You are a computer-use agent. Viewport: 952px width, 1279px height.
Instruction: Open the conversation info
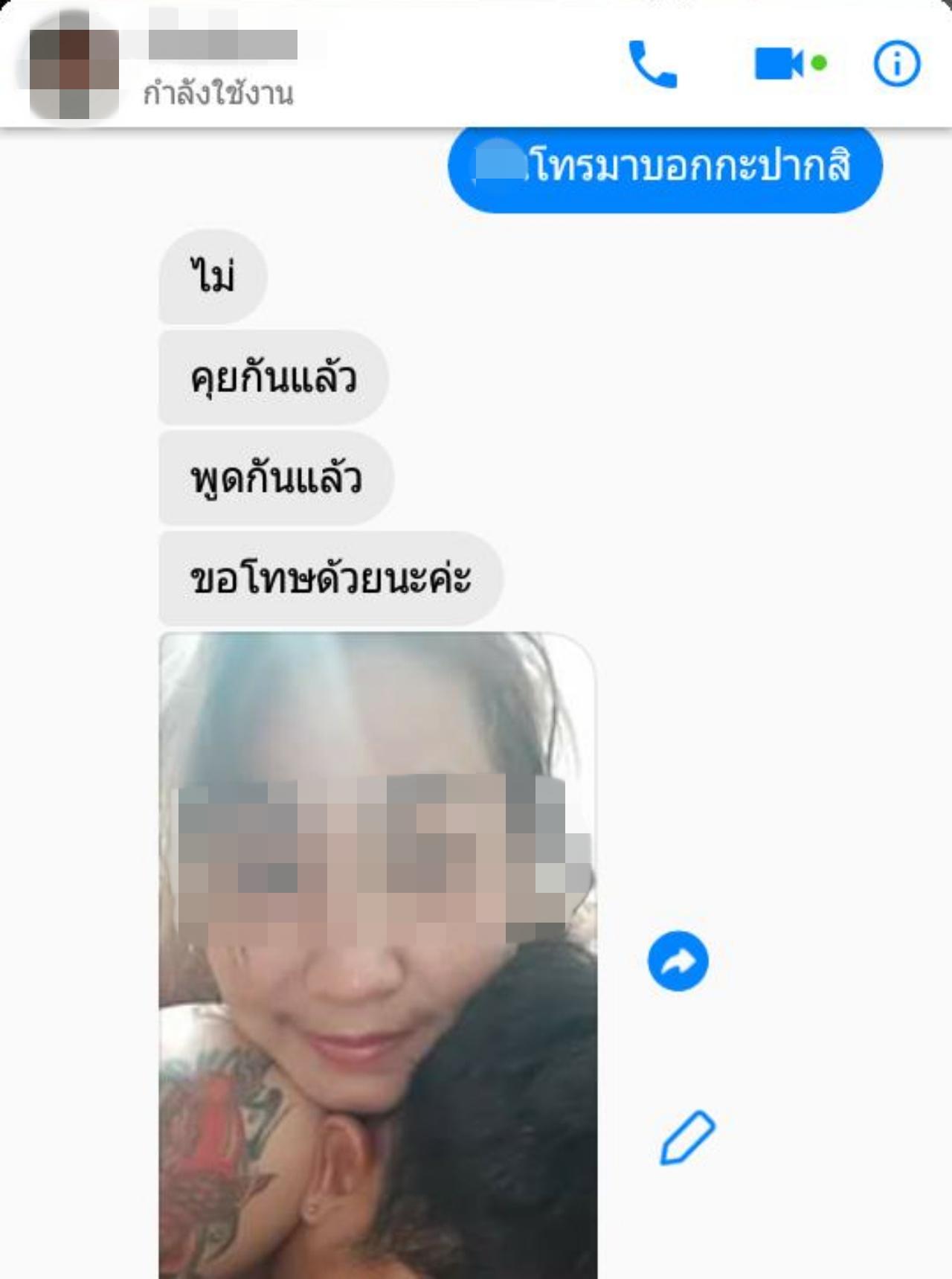tap(896, 64)
